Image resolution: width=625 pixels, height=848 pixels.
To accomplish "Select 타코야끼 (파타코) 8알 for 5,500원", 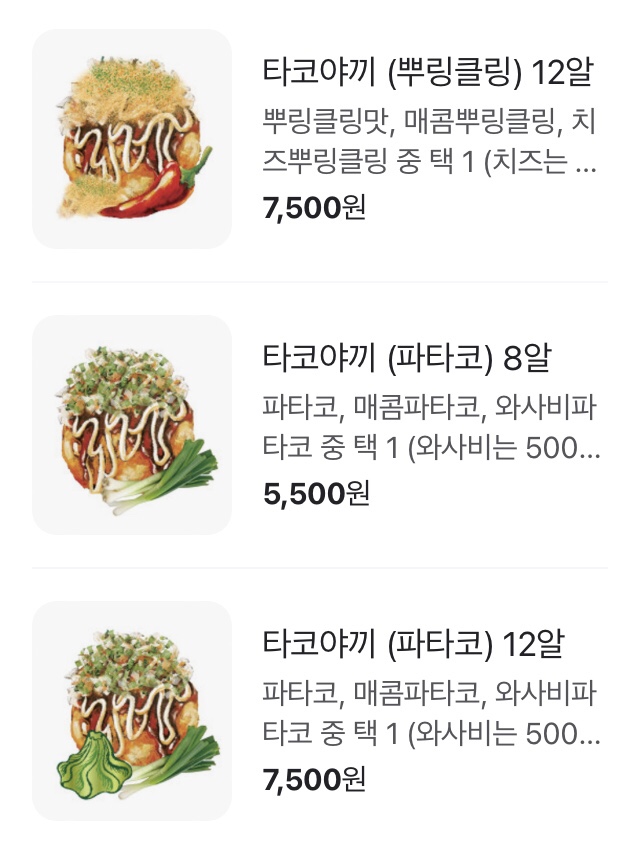I will pos(406,357).
